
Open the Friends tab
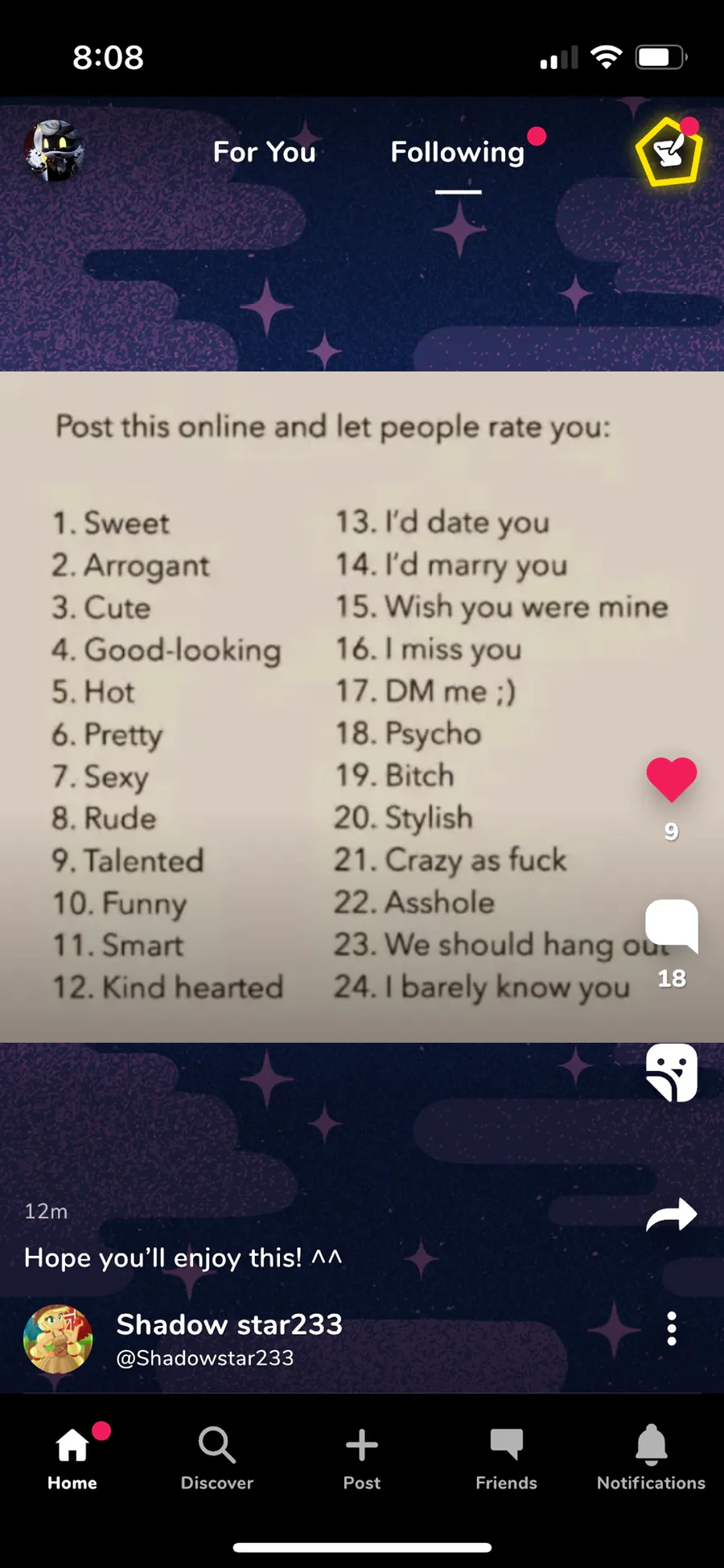pos(506,1459)
